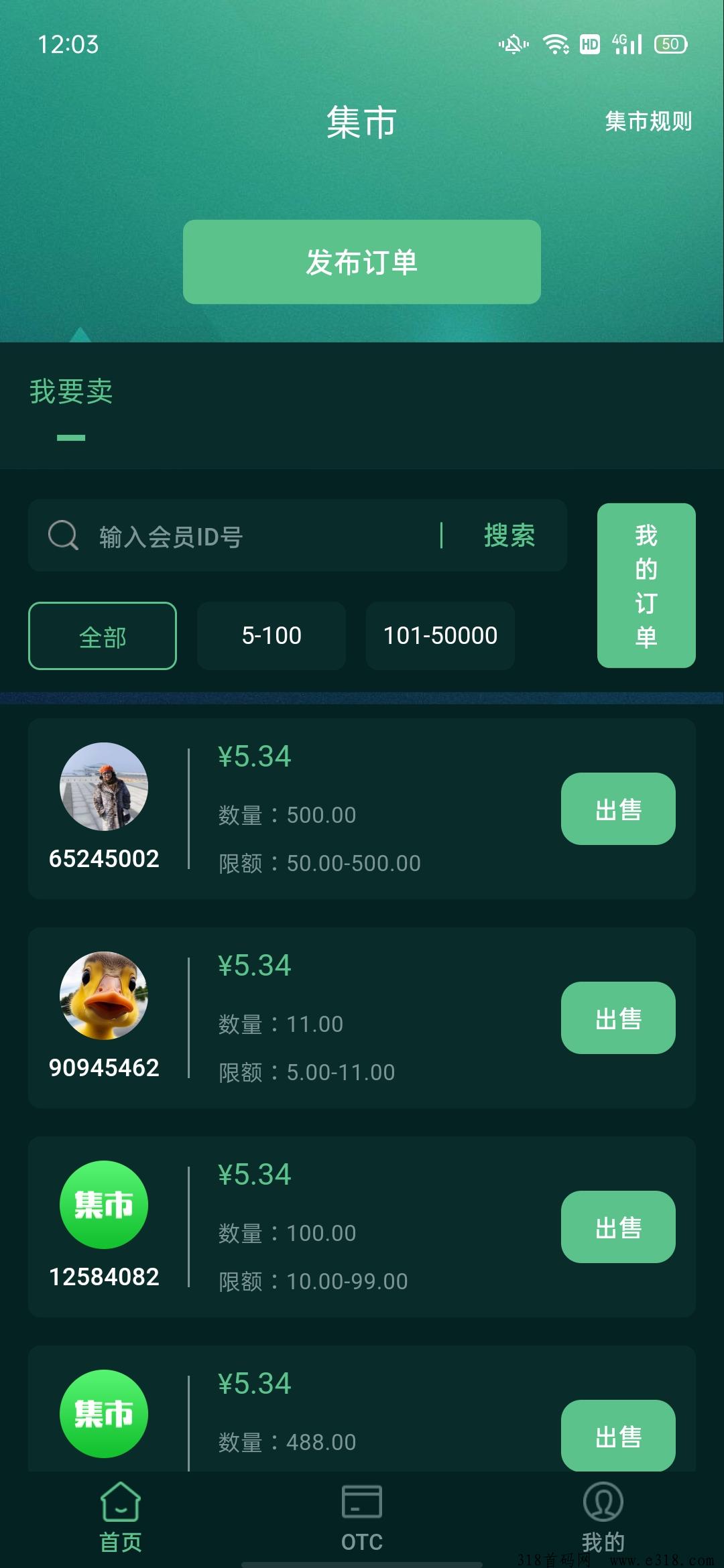Filter by the 5-100 range

tap(271, 636)
